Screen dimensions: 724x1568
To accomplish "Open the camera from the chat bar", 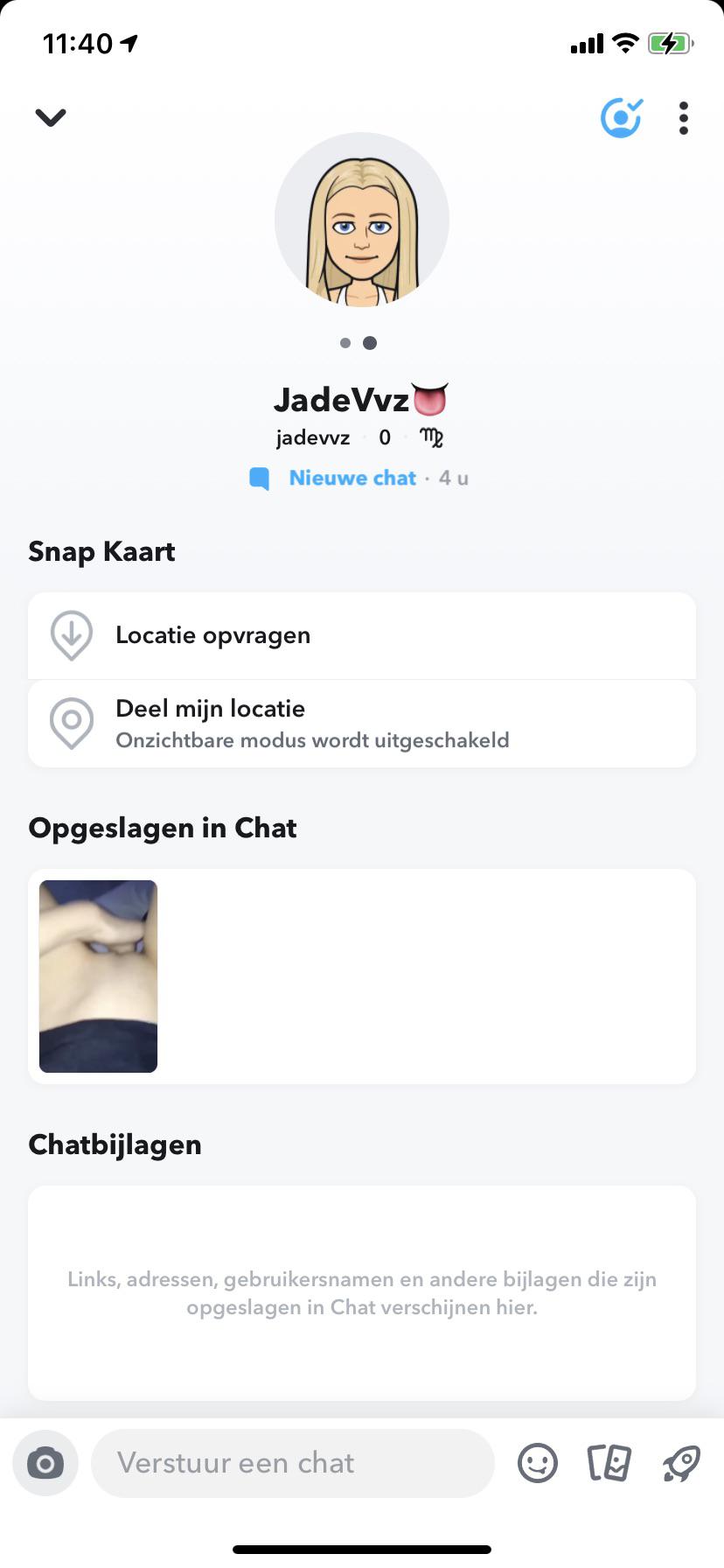I will [x=45, y=1462].
